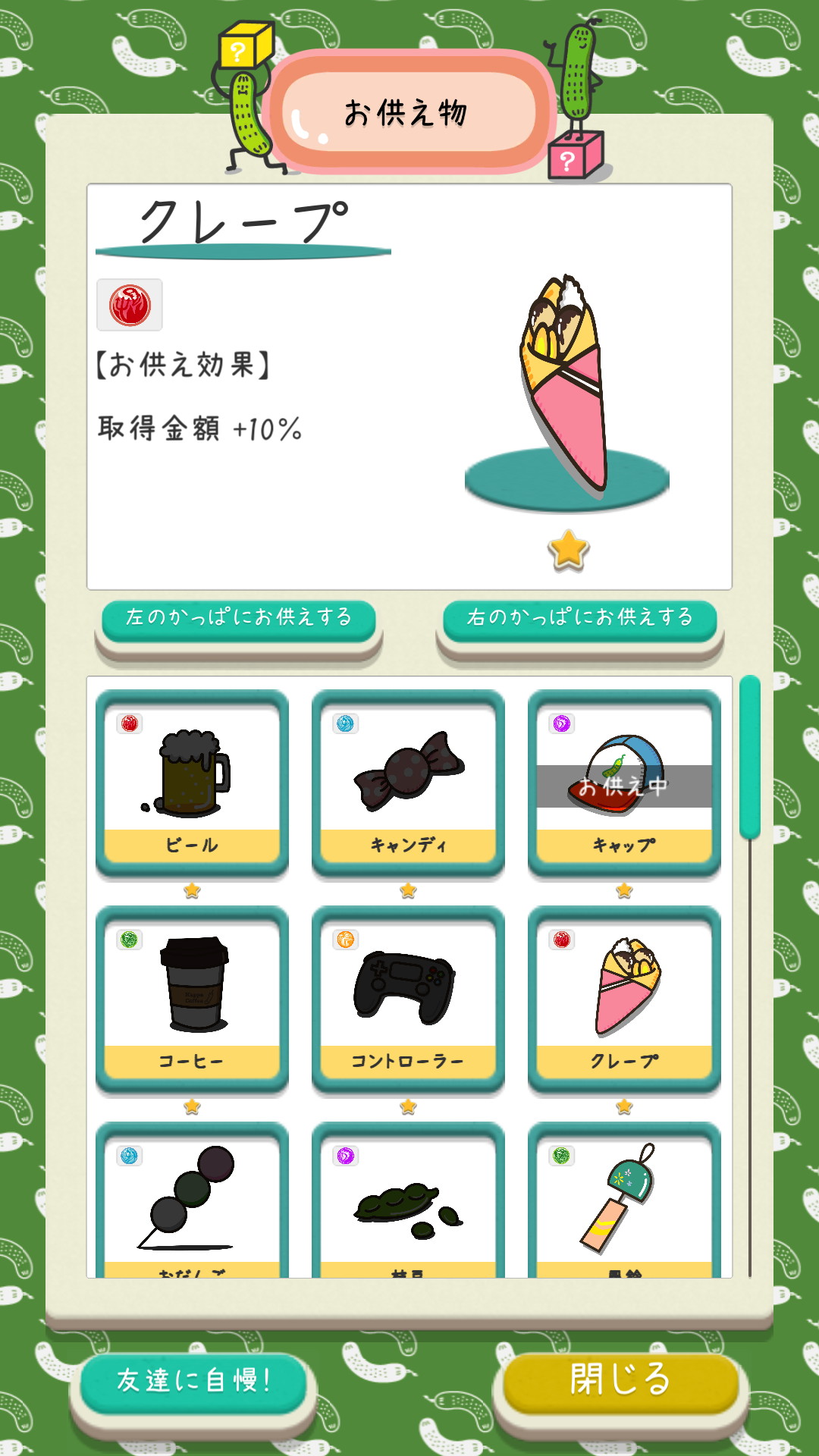Screen dimensions: 819x1456
Task: Select the コントローラー offering card
Action: pyautogui.click(x=408, y=1000)
